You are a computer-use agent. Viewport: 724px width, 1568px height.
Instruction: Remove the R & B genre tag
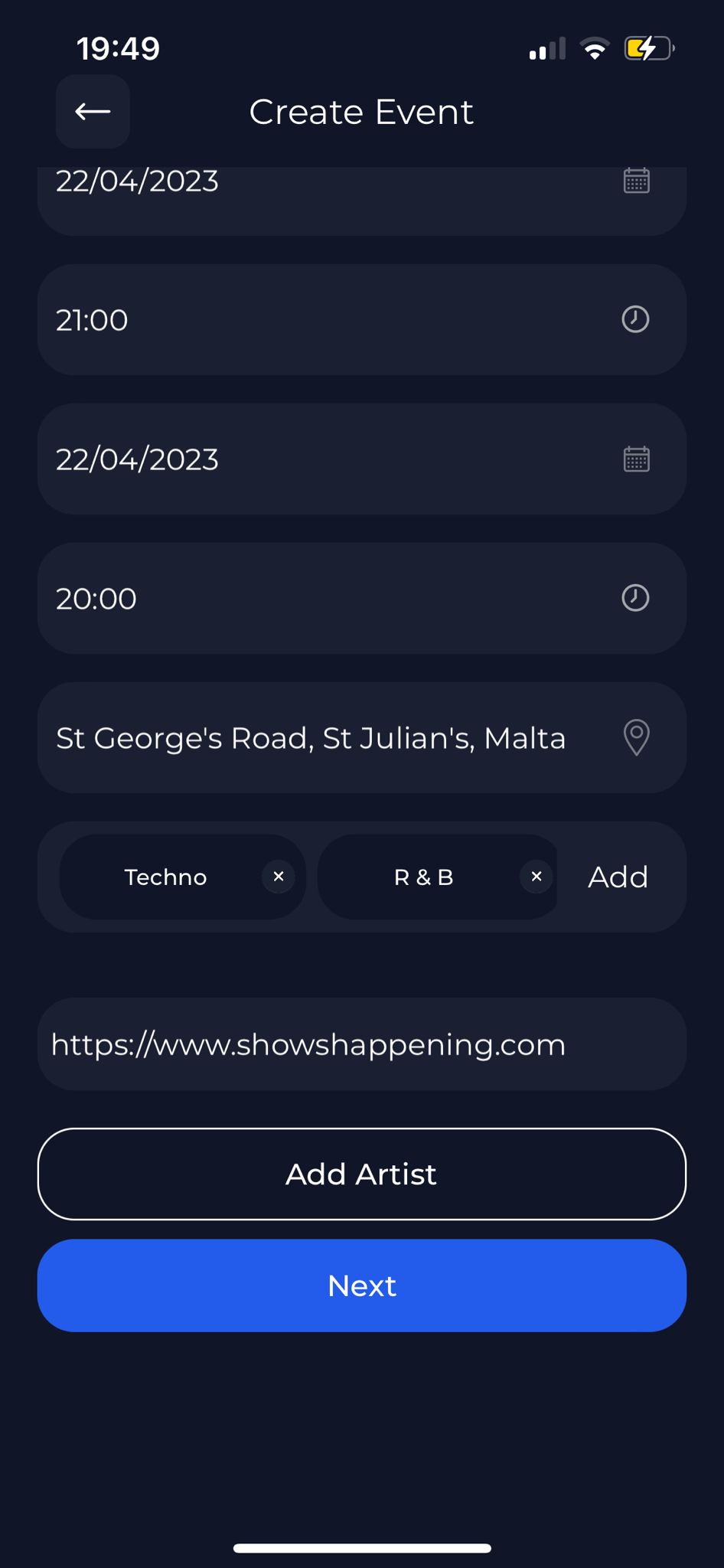(x=536, y=877)
